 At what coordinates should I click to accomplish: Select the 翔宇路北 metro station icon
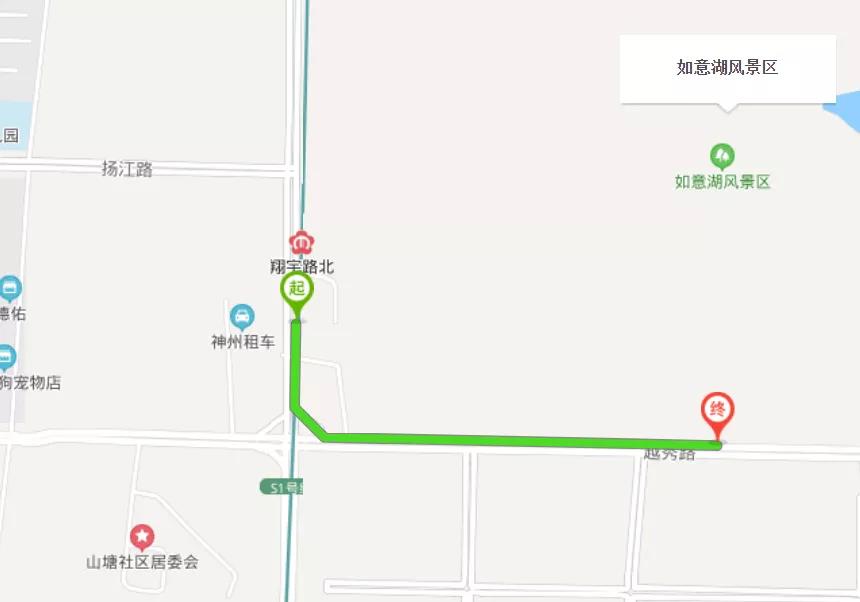(x=300, y=242)
